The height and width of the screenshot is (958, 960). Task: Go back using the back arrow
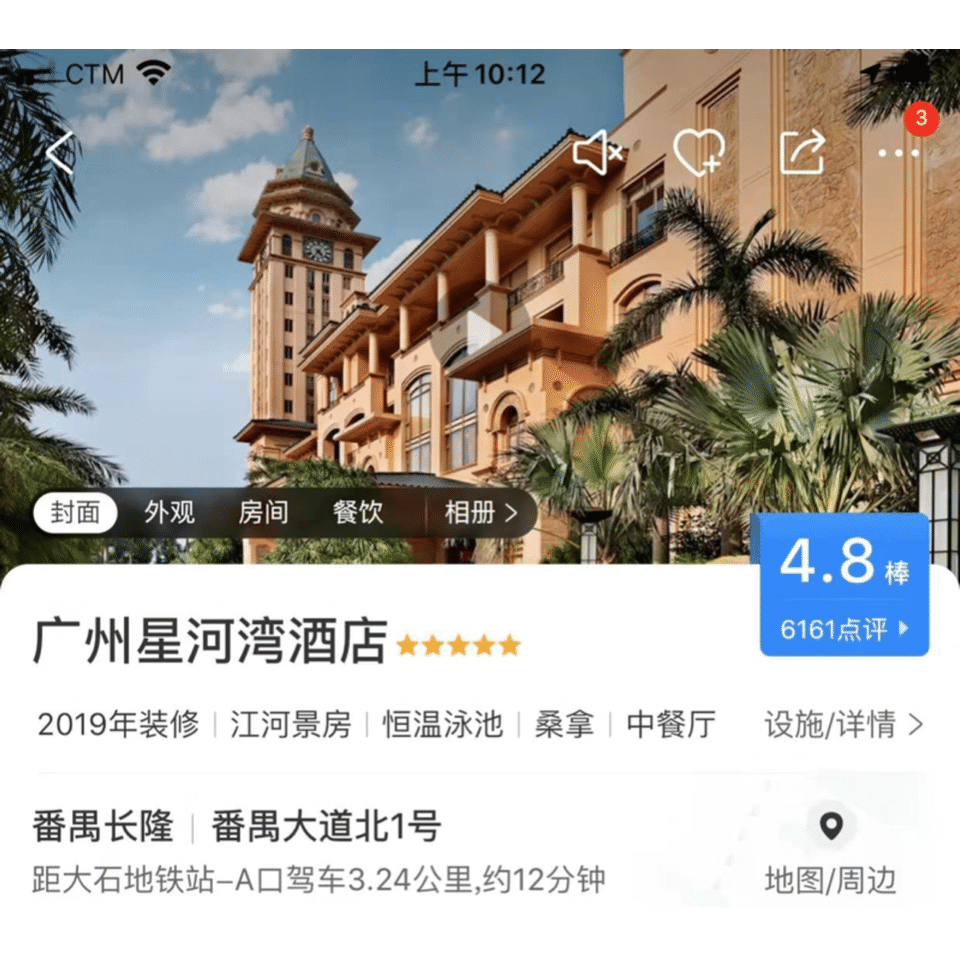(x=61, y=152)
